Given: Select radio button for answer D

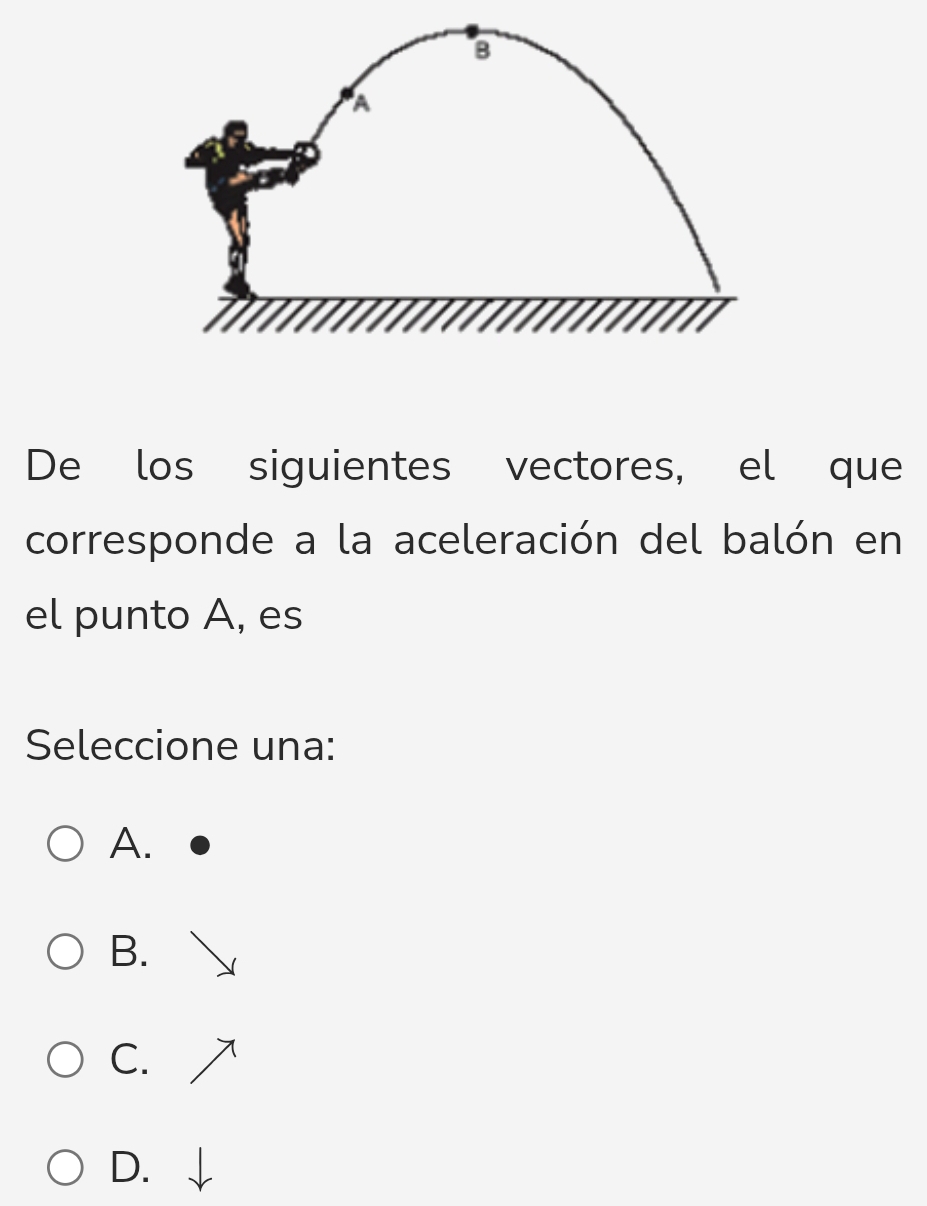Looking at the screenshot, I should pos(65,1167).
